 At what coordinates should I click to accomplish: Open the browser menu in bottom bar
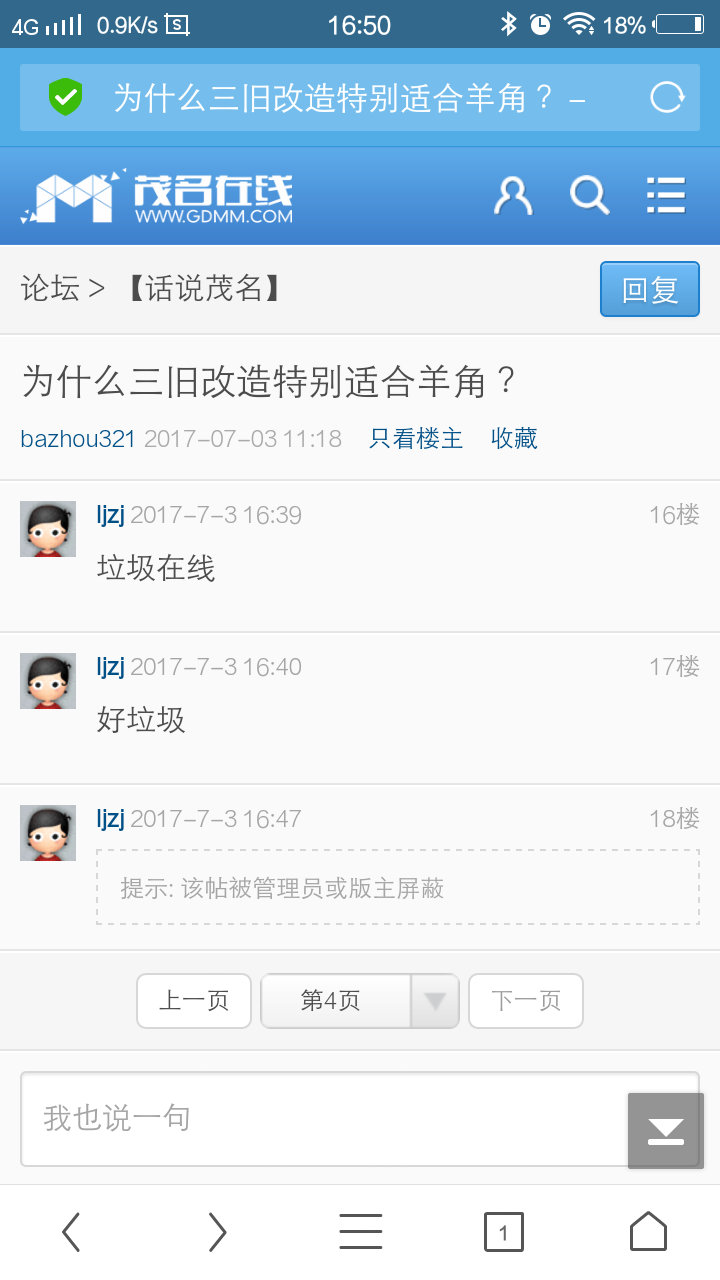click(x=360, y=1232)
